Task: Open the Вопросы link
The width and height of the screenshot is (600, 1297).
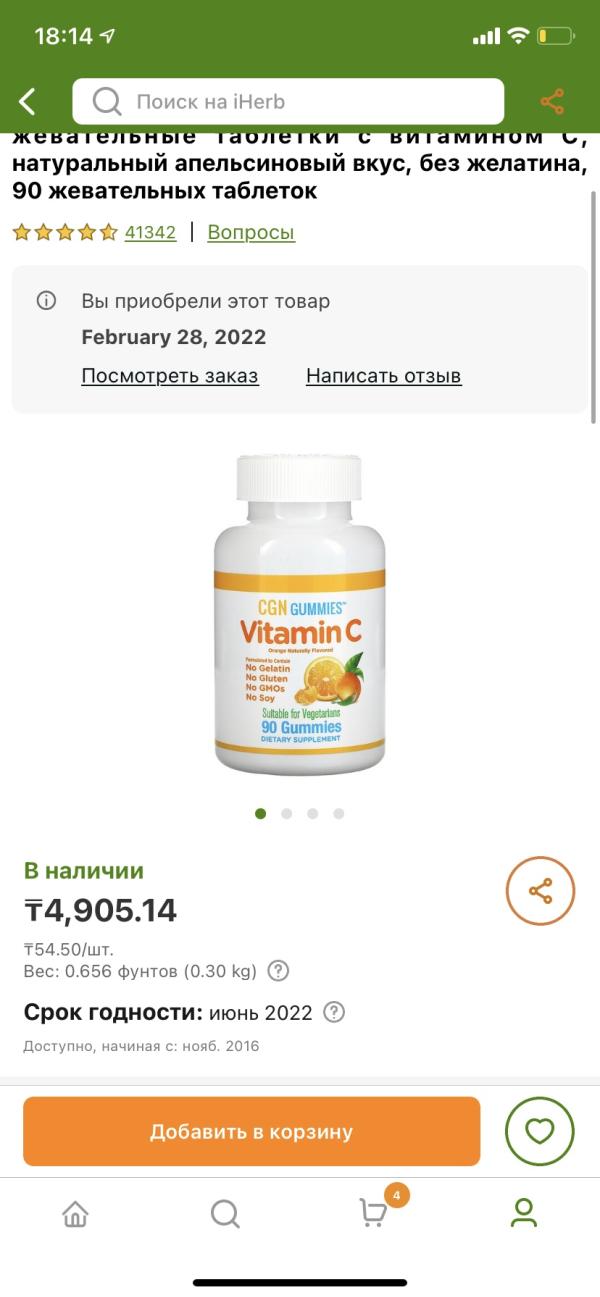Action: (x=251, y=233)
